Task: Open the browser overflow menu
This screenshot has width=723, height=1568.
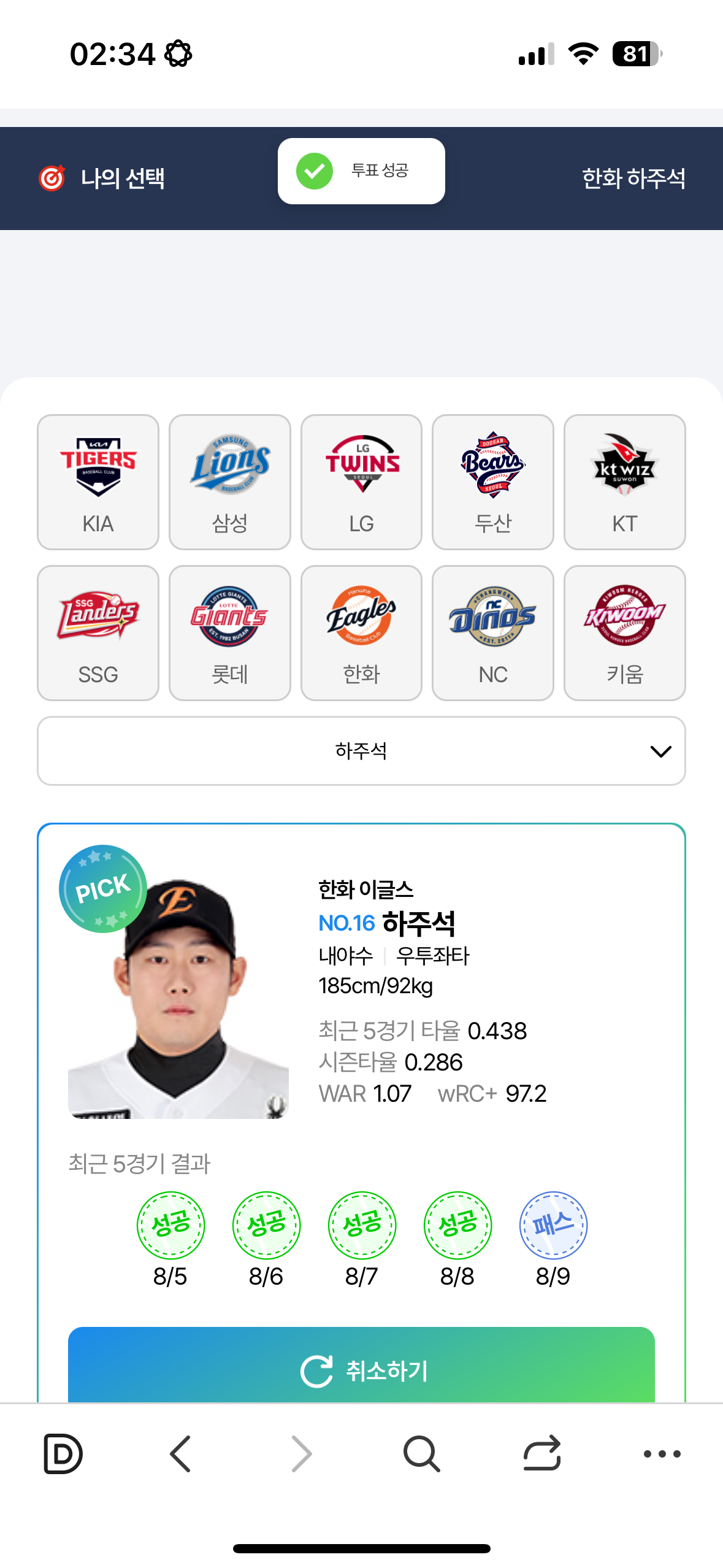Action: [x=662, y=1453]
